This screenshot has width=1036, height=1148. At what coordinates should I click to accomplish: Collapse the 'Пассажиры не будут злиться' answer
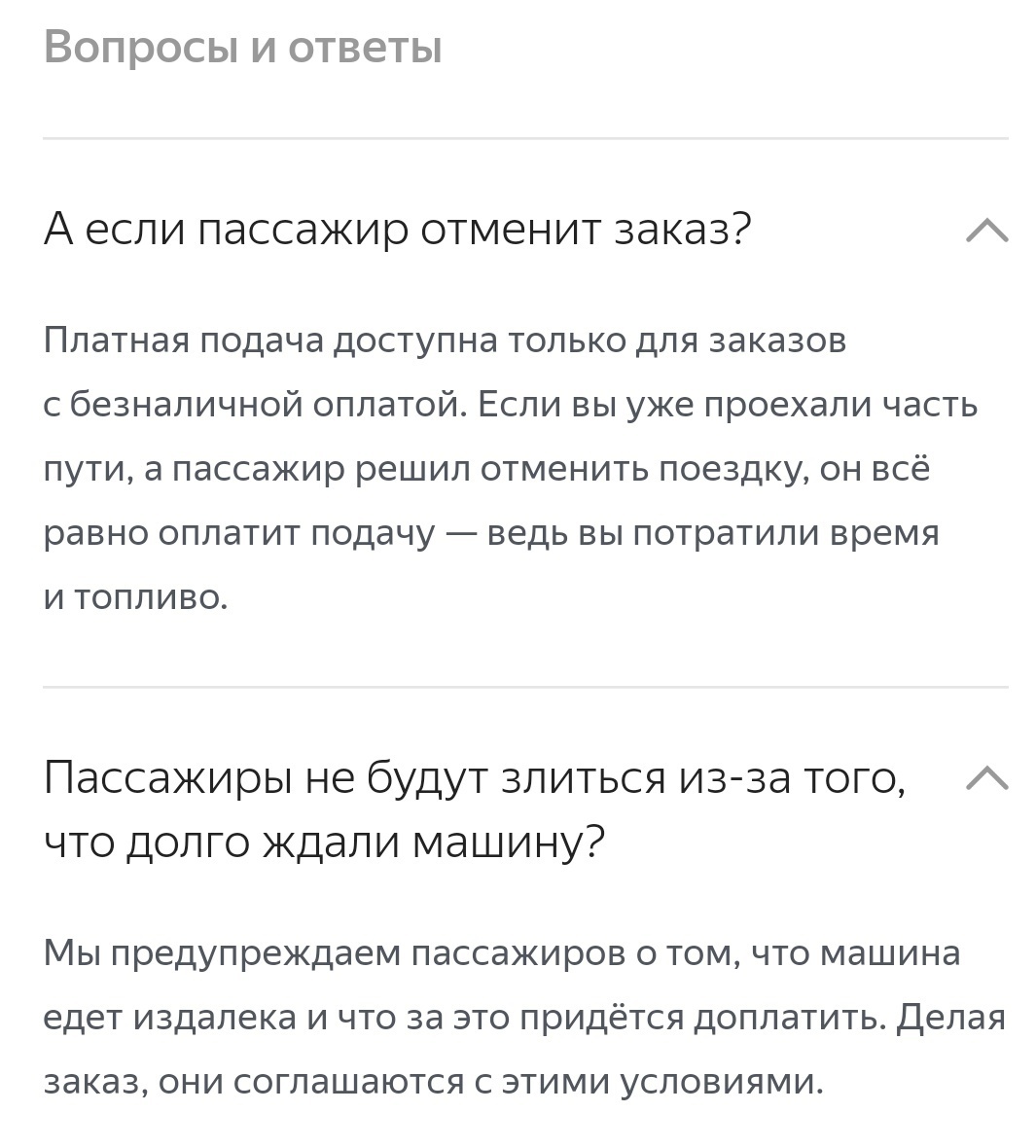point(986,779)
